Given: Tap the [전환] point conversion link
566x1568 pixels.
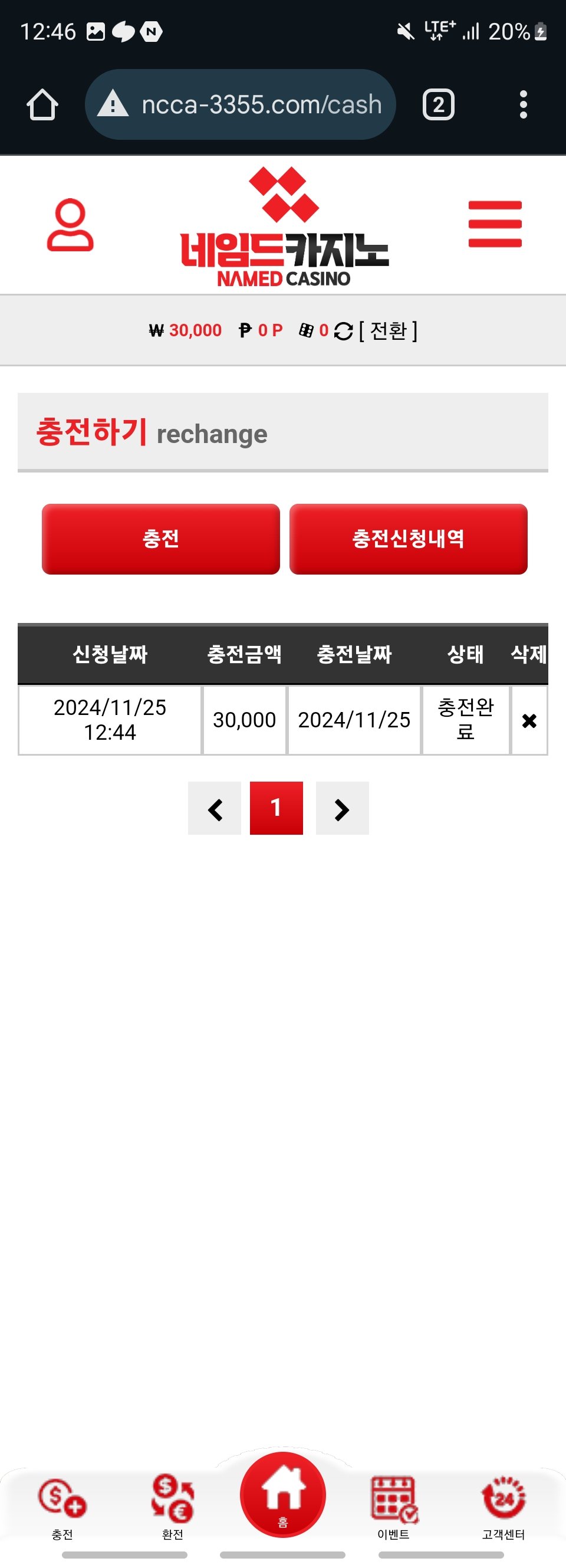Looking at the screenshot, I should pyautogui.click(x=389, y=331).
